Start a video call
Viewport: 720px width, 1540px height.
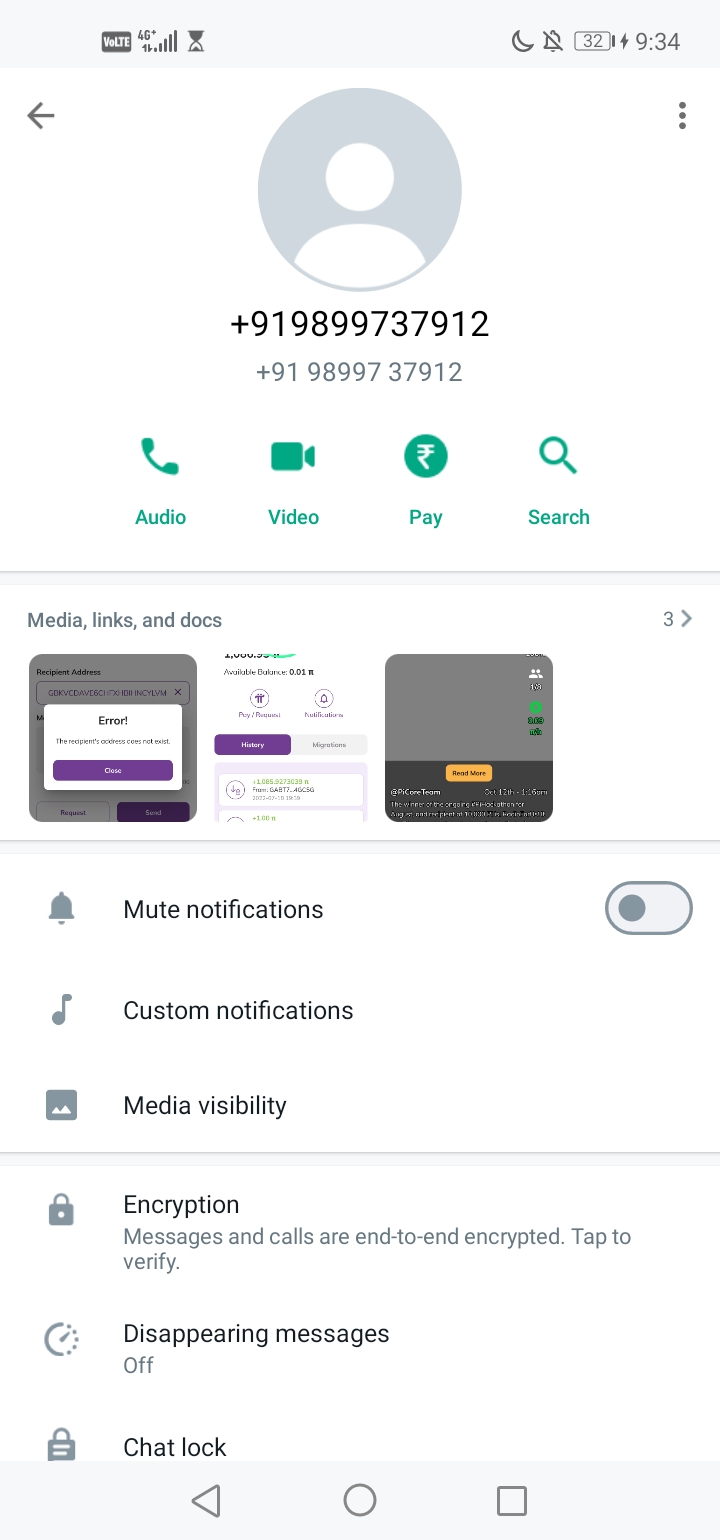[x=293, y=480]
